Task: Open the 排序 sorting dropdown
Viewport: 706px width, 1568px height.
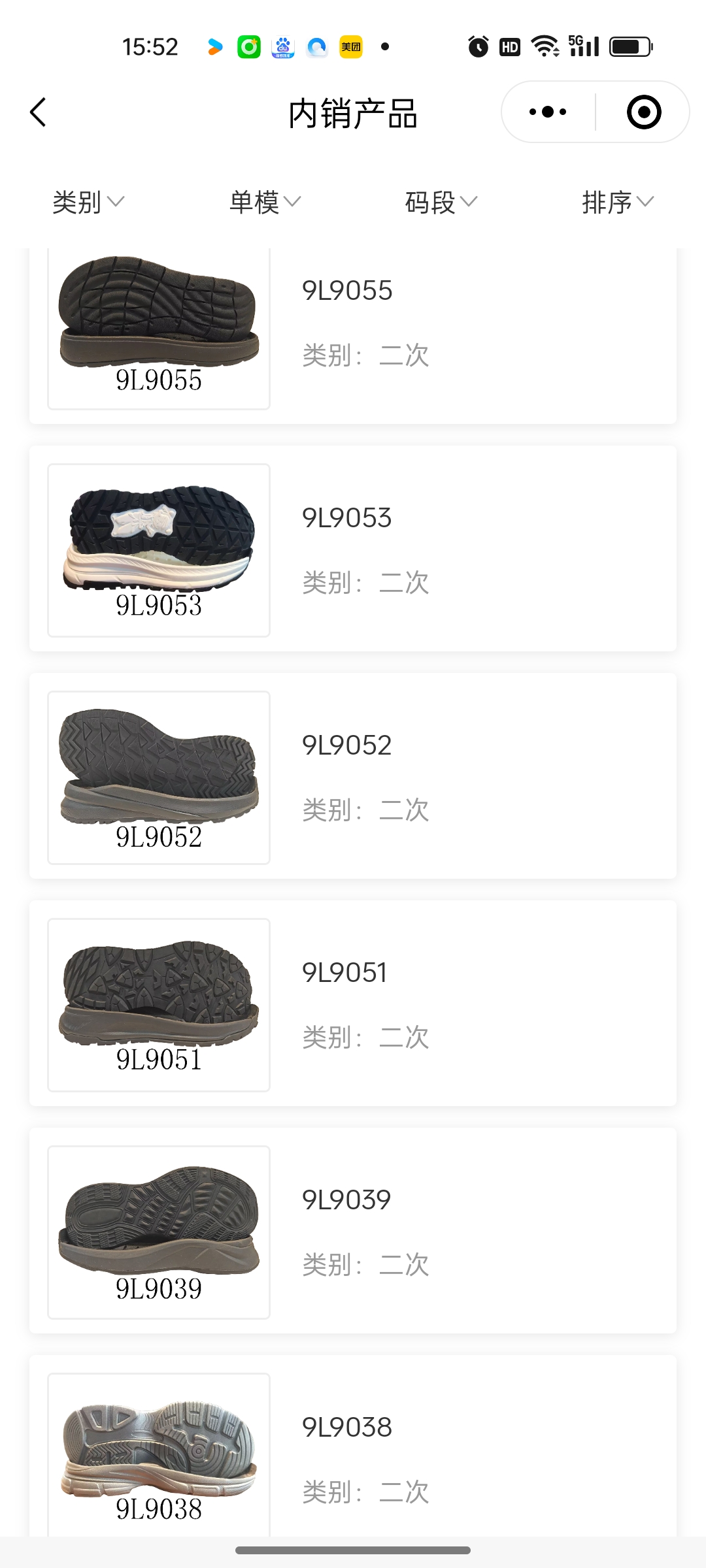Action: tap(618, 202)
